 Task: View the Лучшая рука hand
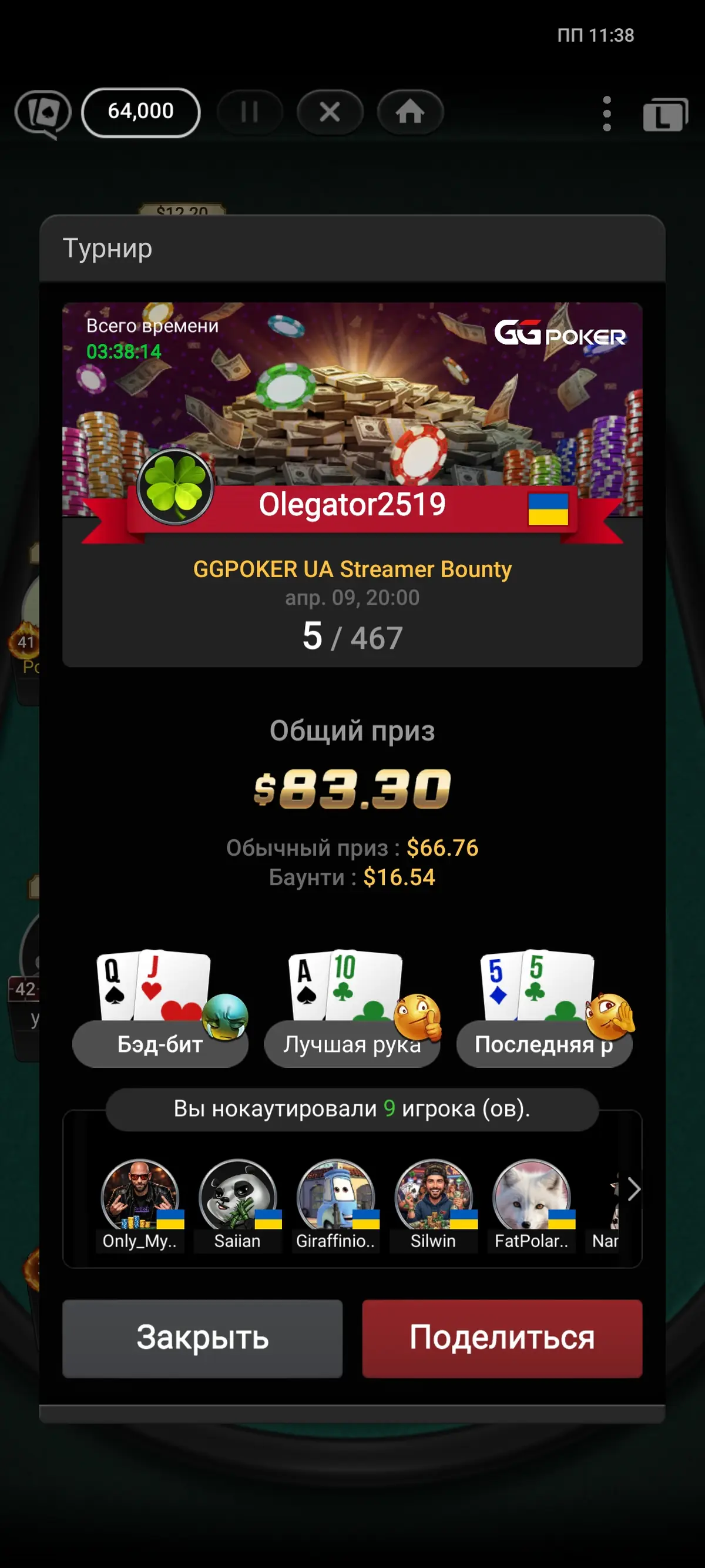pos(351,1044)
